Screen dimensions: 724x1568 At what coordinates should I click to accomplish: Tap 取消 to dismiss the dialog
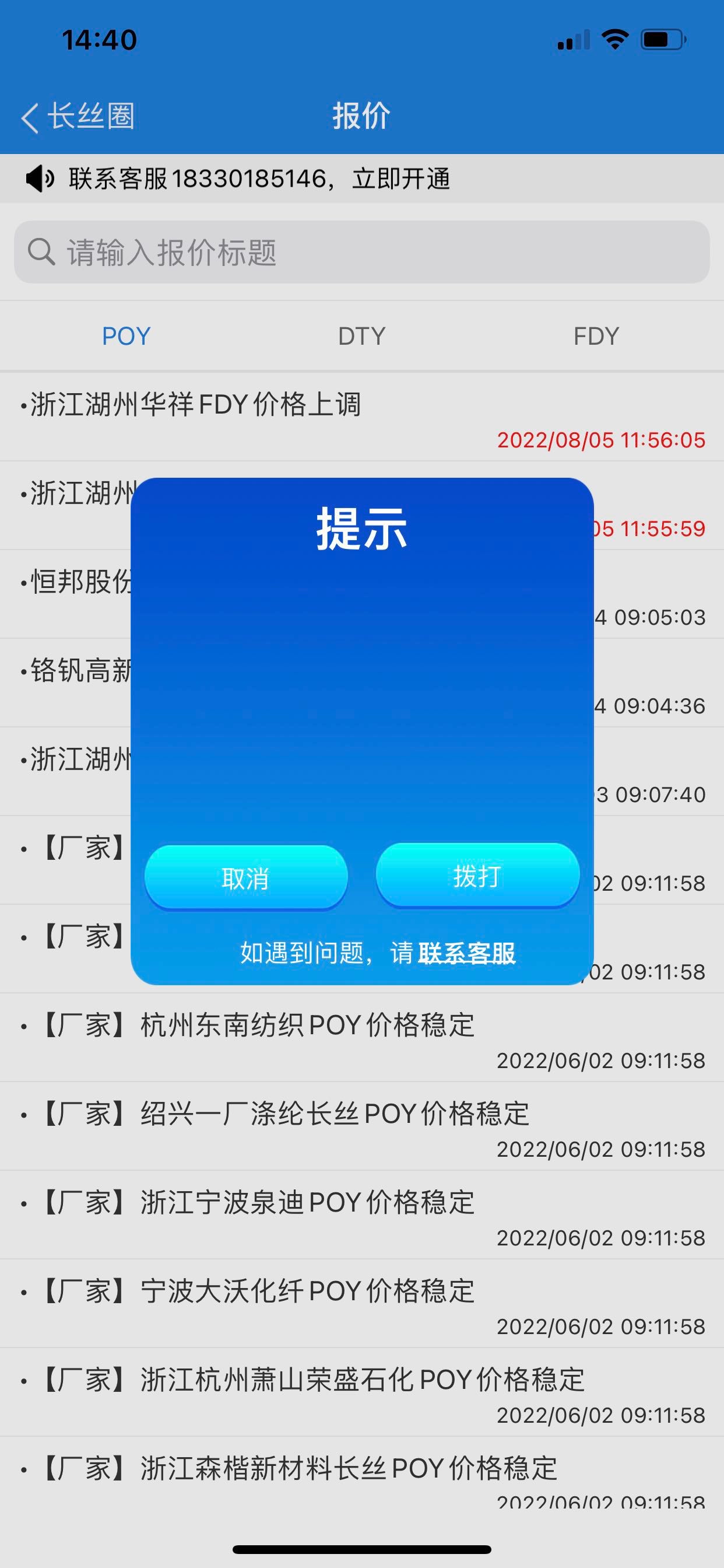point(246,877)
